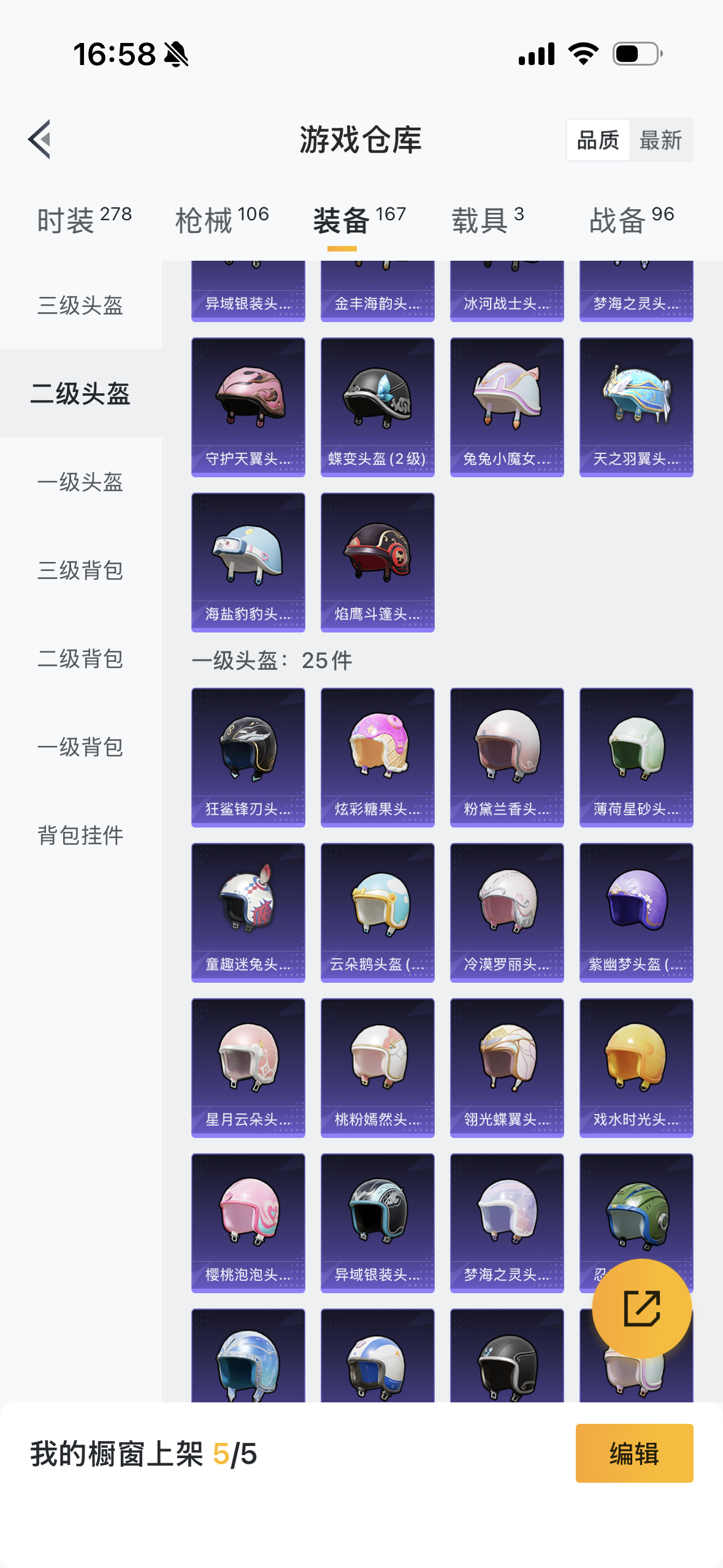Sort items by 最新

(x=660, y=140)
